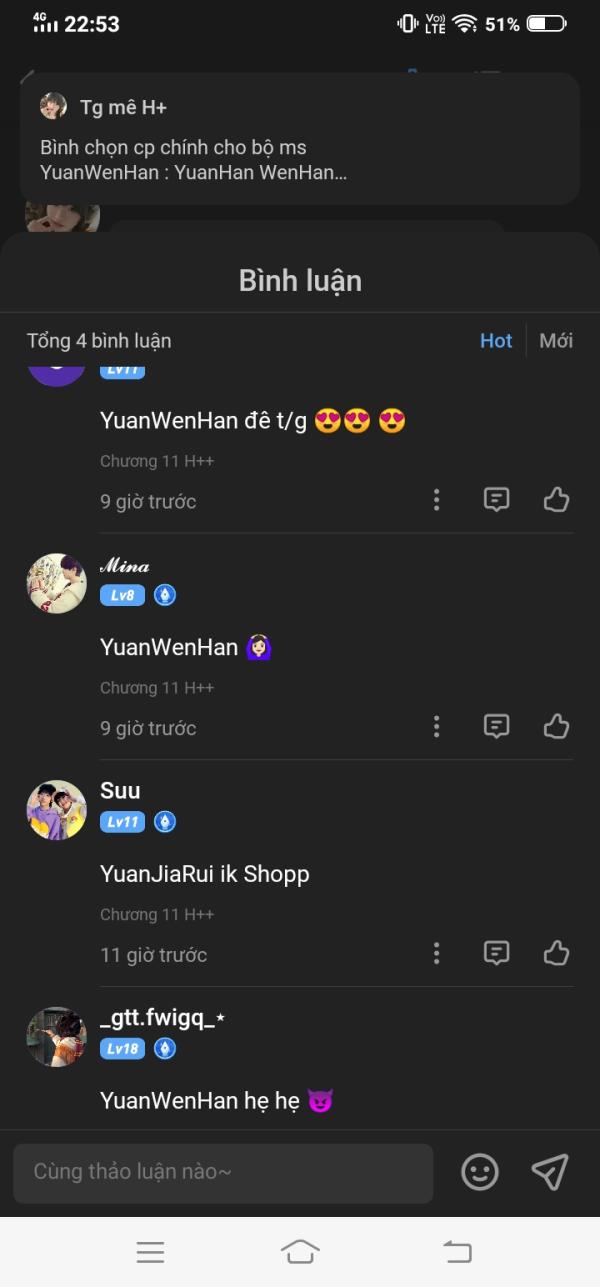Like Suu's comment
Viewport: 600px width, 1287px height.
click(556, 953)
